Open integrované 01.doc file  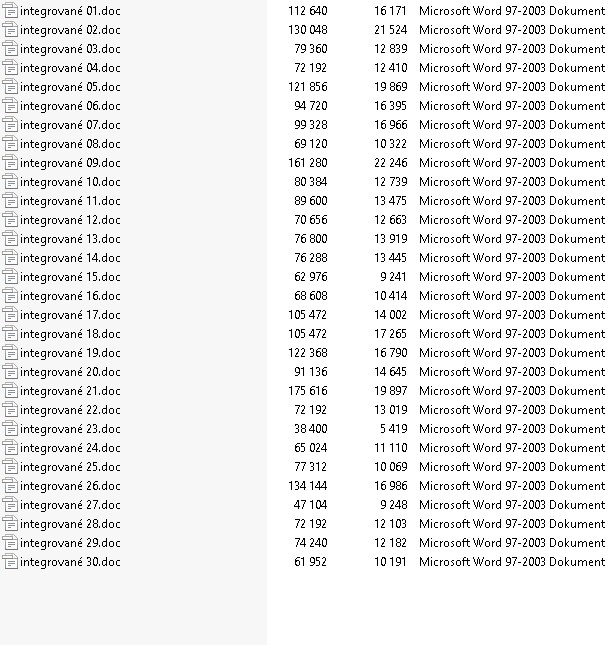pos(70,11)
